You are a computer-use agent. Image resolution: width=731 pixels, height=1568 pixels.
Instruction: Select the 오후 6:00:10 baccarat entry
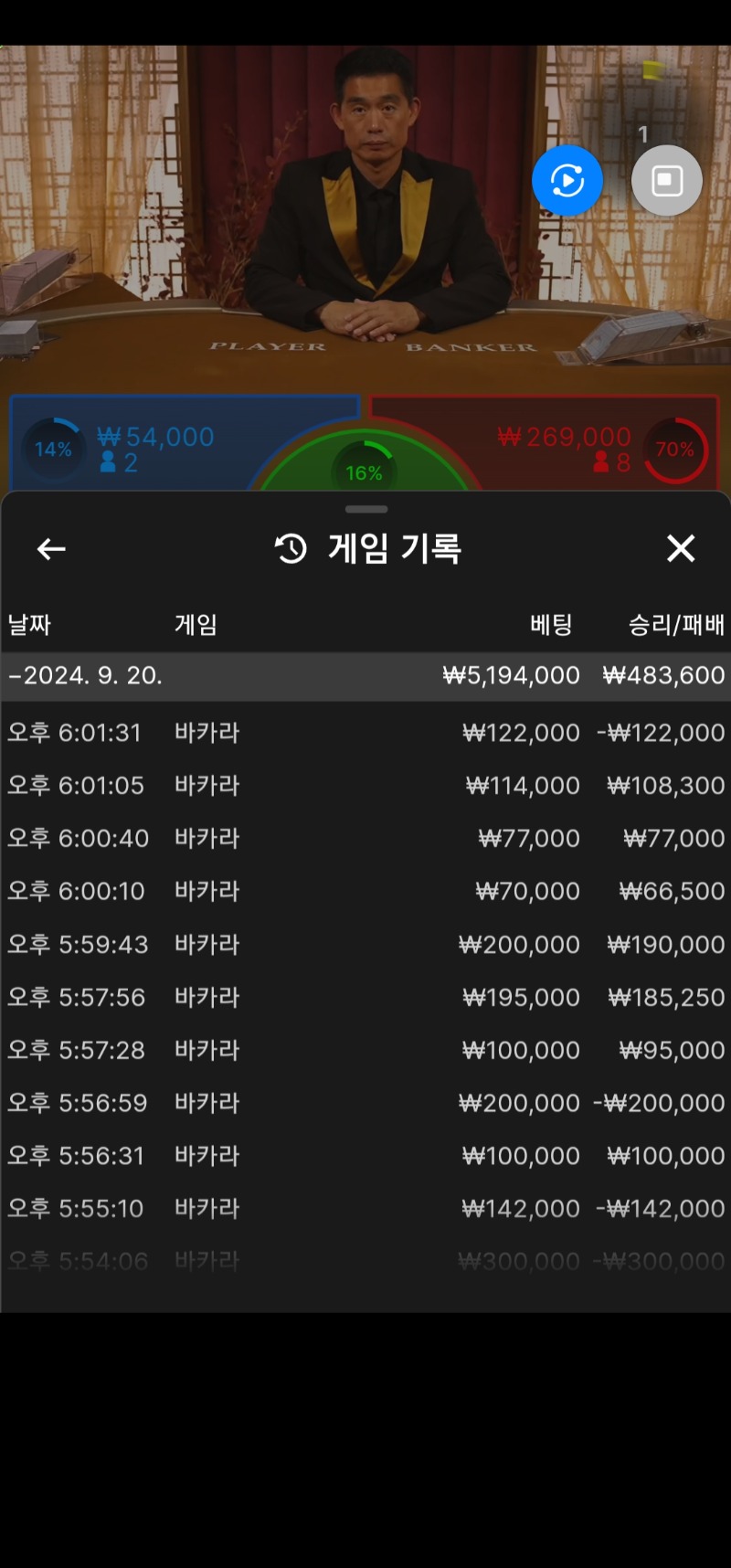[x=365, y=892]
